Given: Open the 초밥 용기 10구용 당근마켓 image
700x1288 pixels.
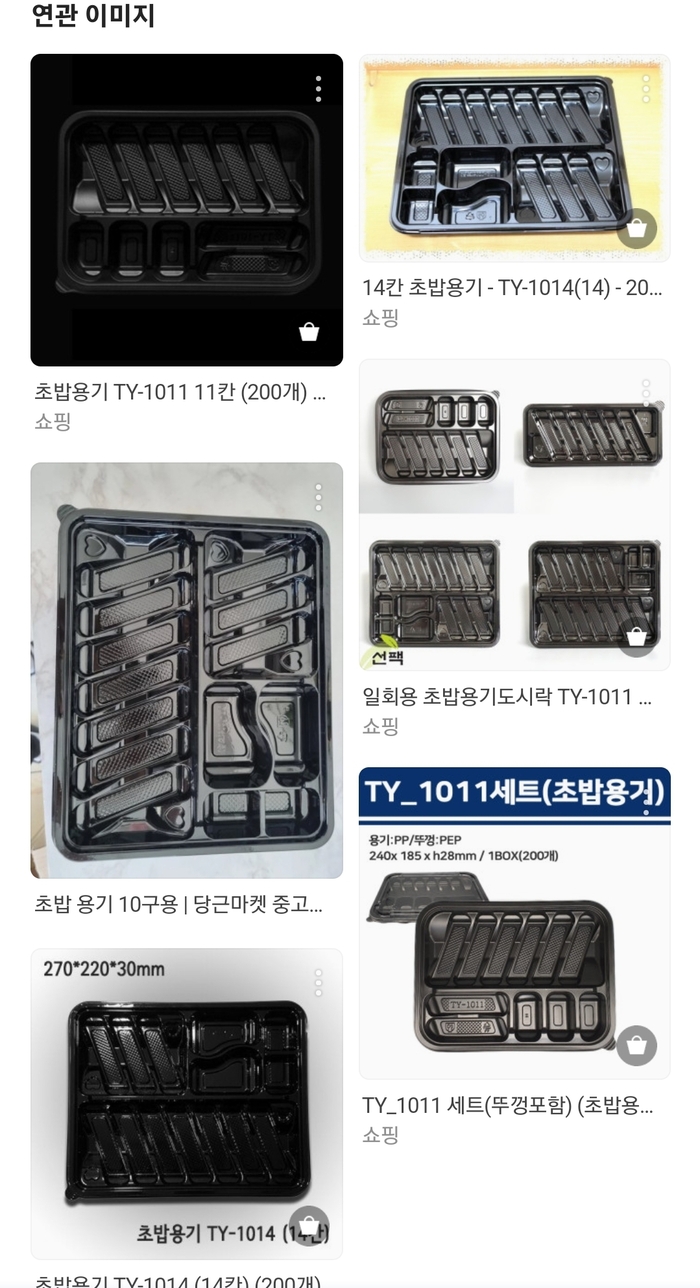Looking at the screenshot, I should 186,670.
